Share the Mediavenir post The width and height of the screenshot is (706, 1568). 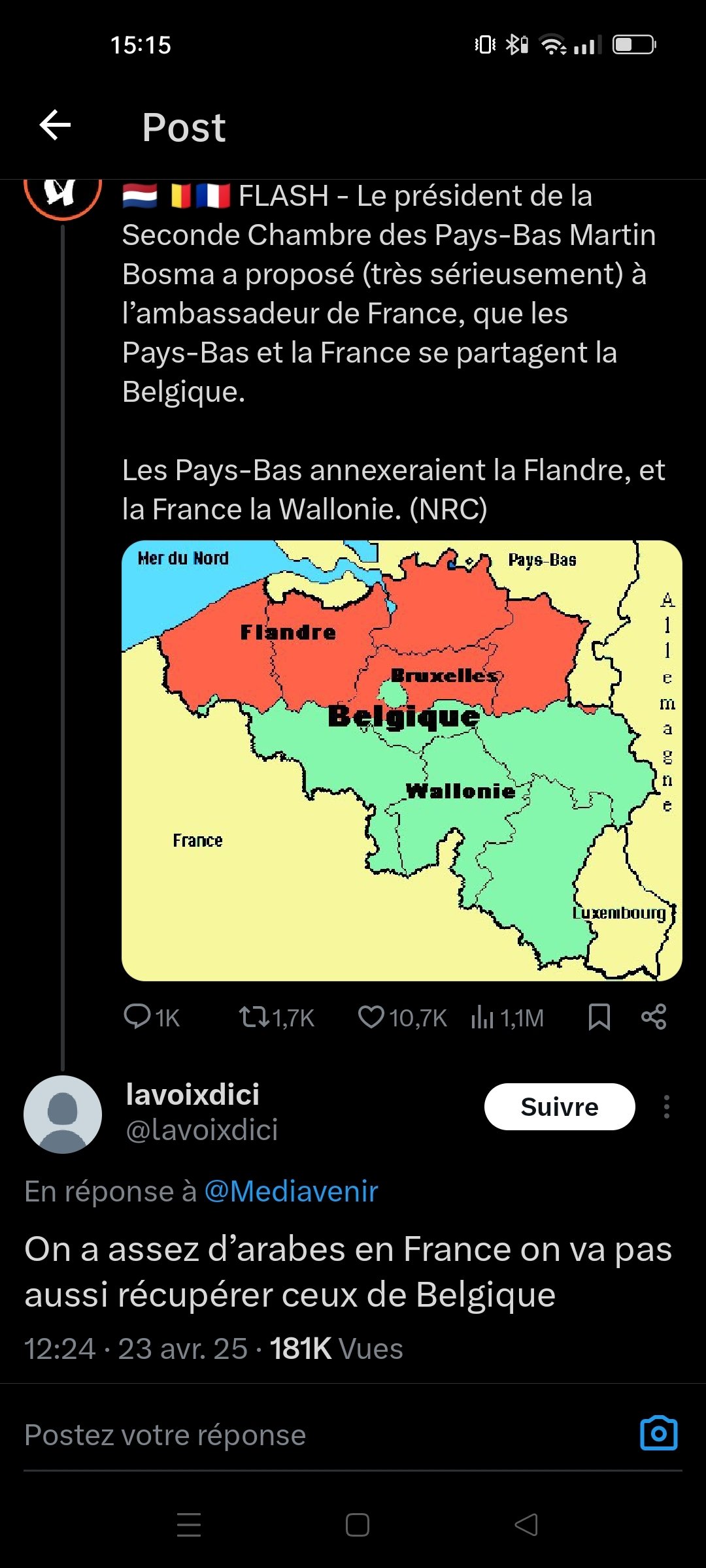654,1017
